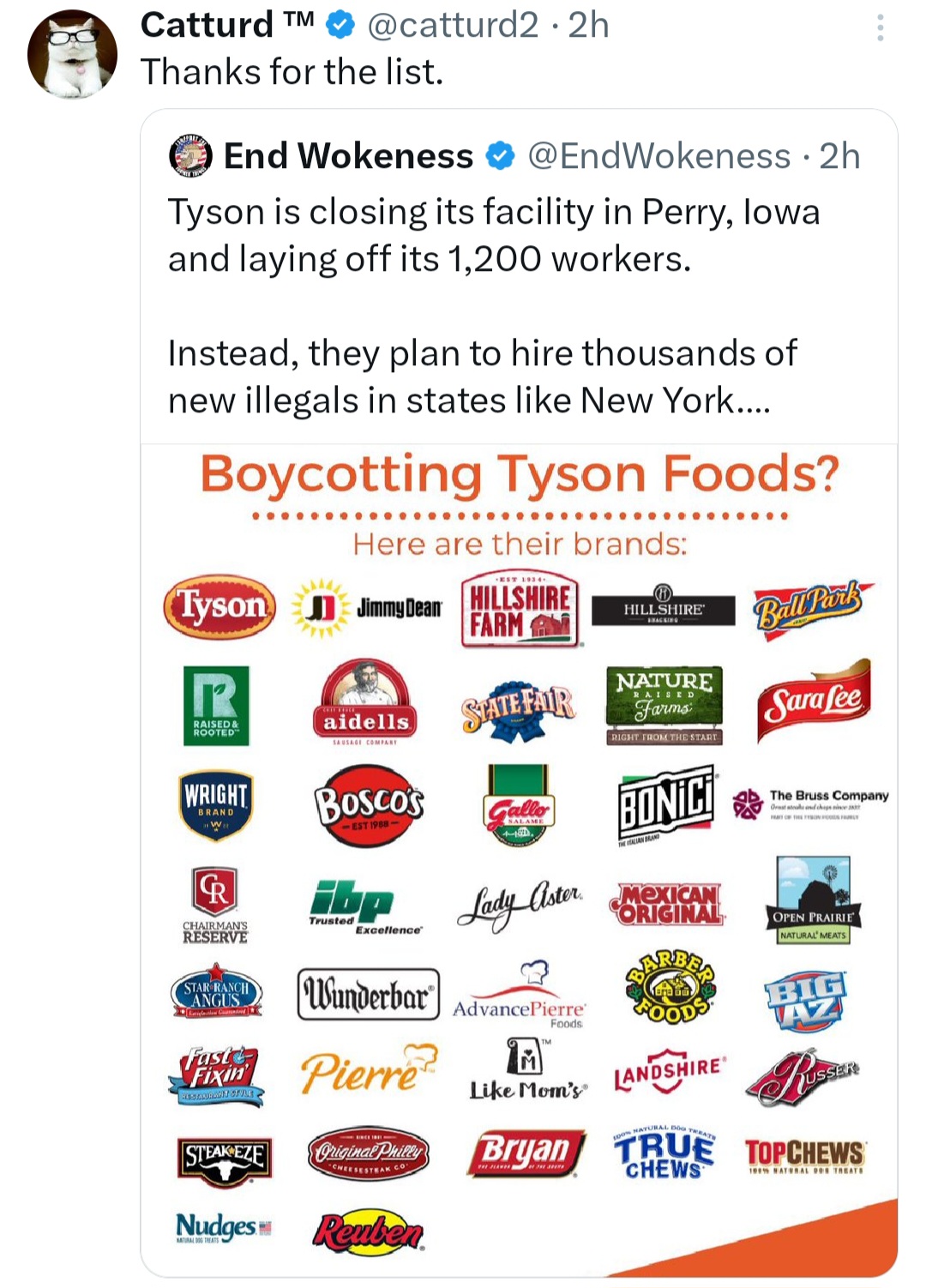Open the tweet's three-dot overflow menu
The height and width of the screenshot is (1288, 926).
pos(880,28)
